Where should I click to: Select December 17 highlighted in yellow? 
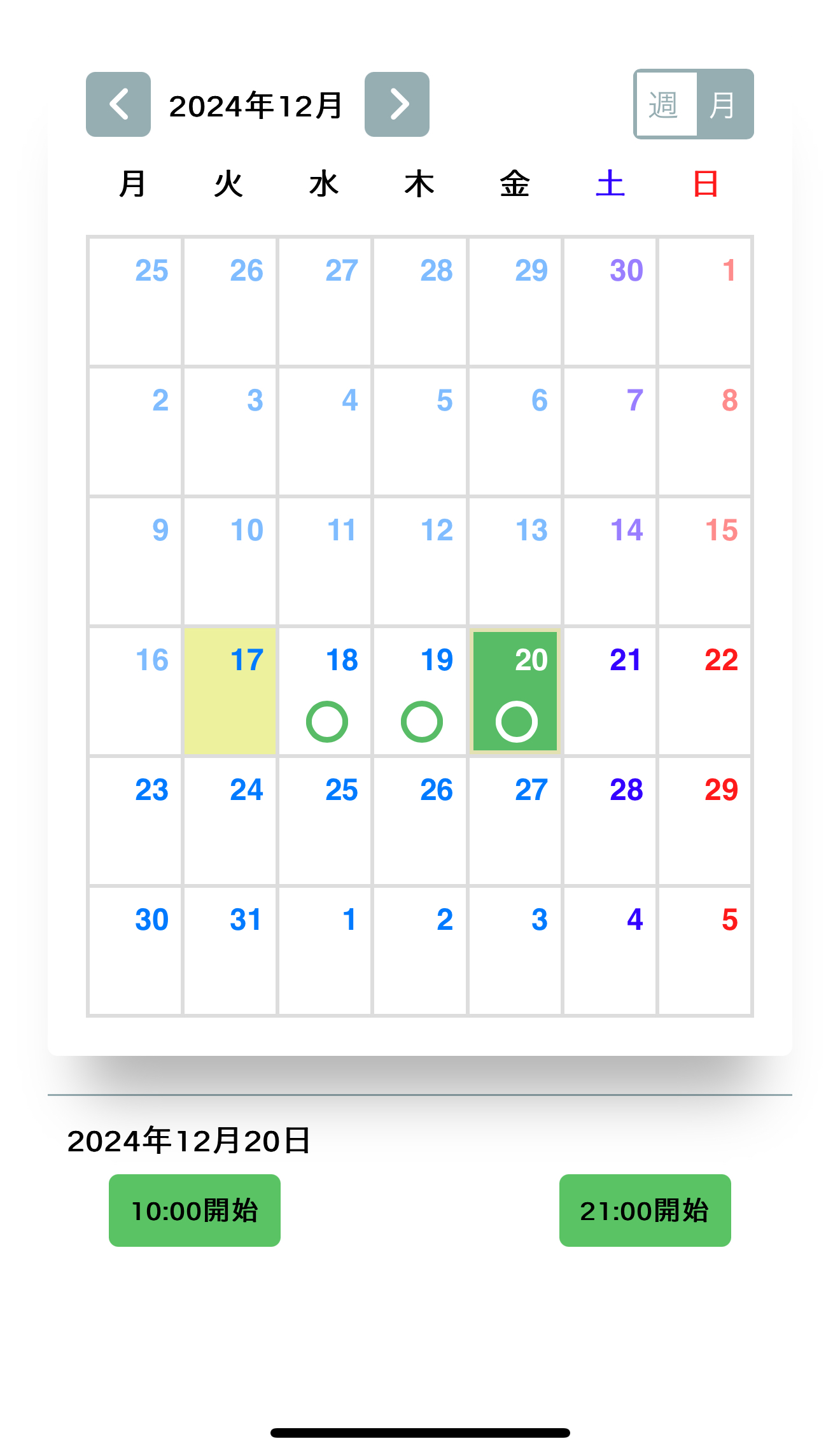pyautogui.click(x=230, y=691)
